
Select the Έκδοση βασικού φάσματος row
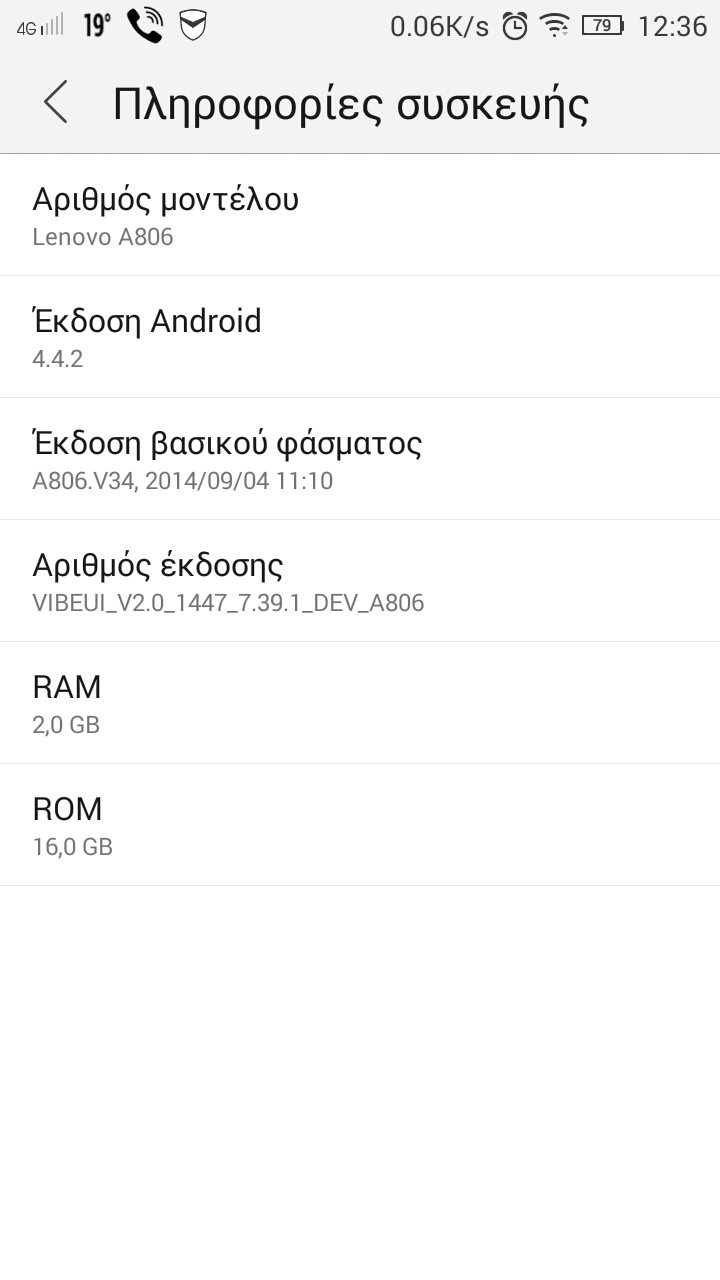360,459
